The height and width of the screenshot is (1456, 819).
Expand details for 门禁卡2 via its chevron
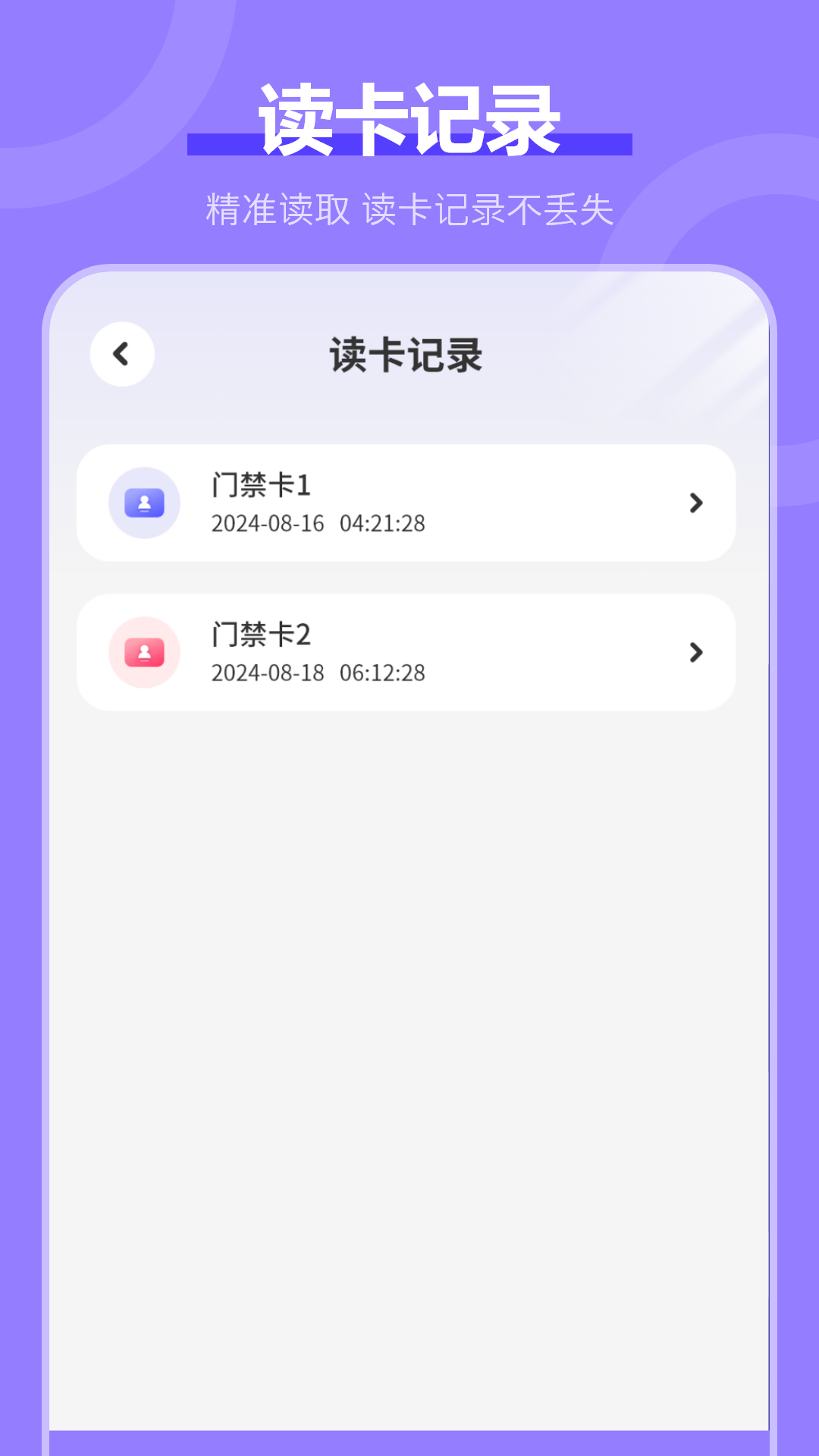(x=695, y=652)
